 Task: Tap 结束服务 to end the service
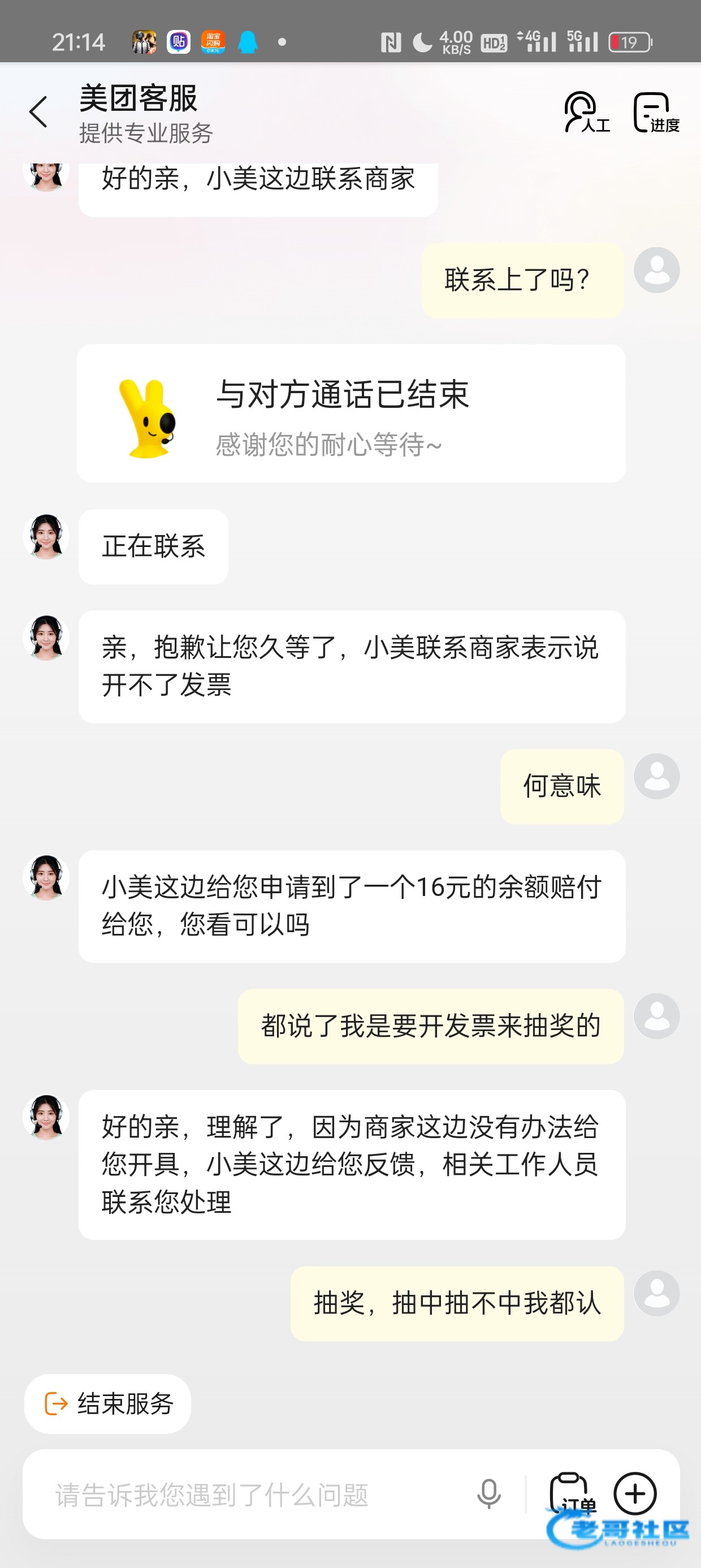(x=109, y=1403)
